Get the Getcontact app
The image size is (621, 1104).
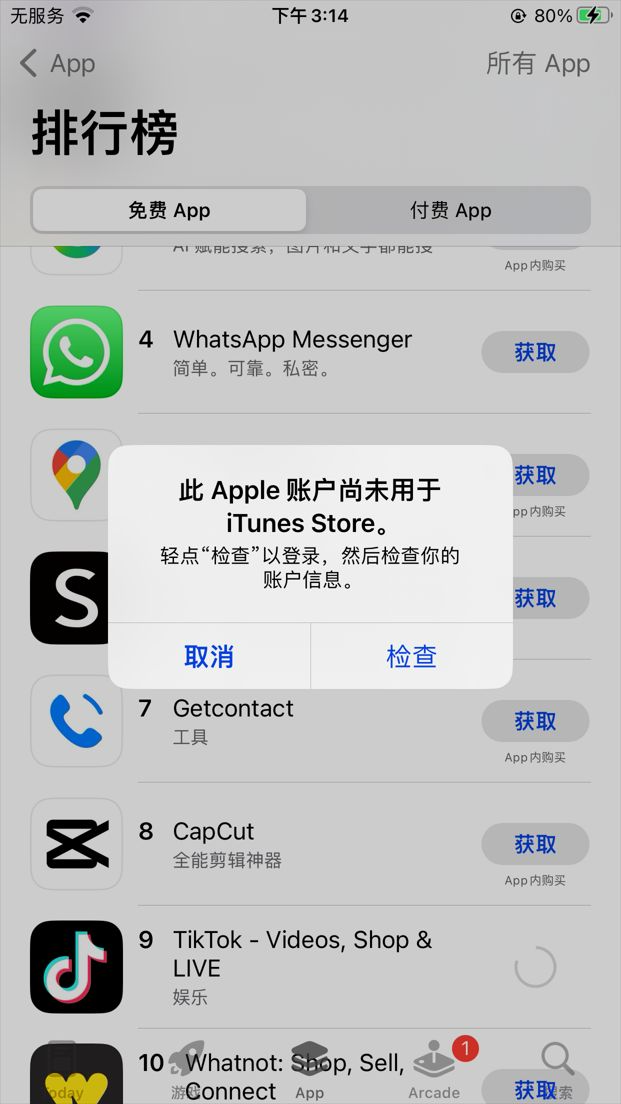point(535,721)
